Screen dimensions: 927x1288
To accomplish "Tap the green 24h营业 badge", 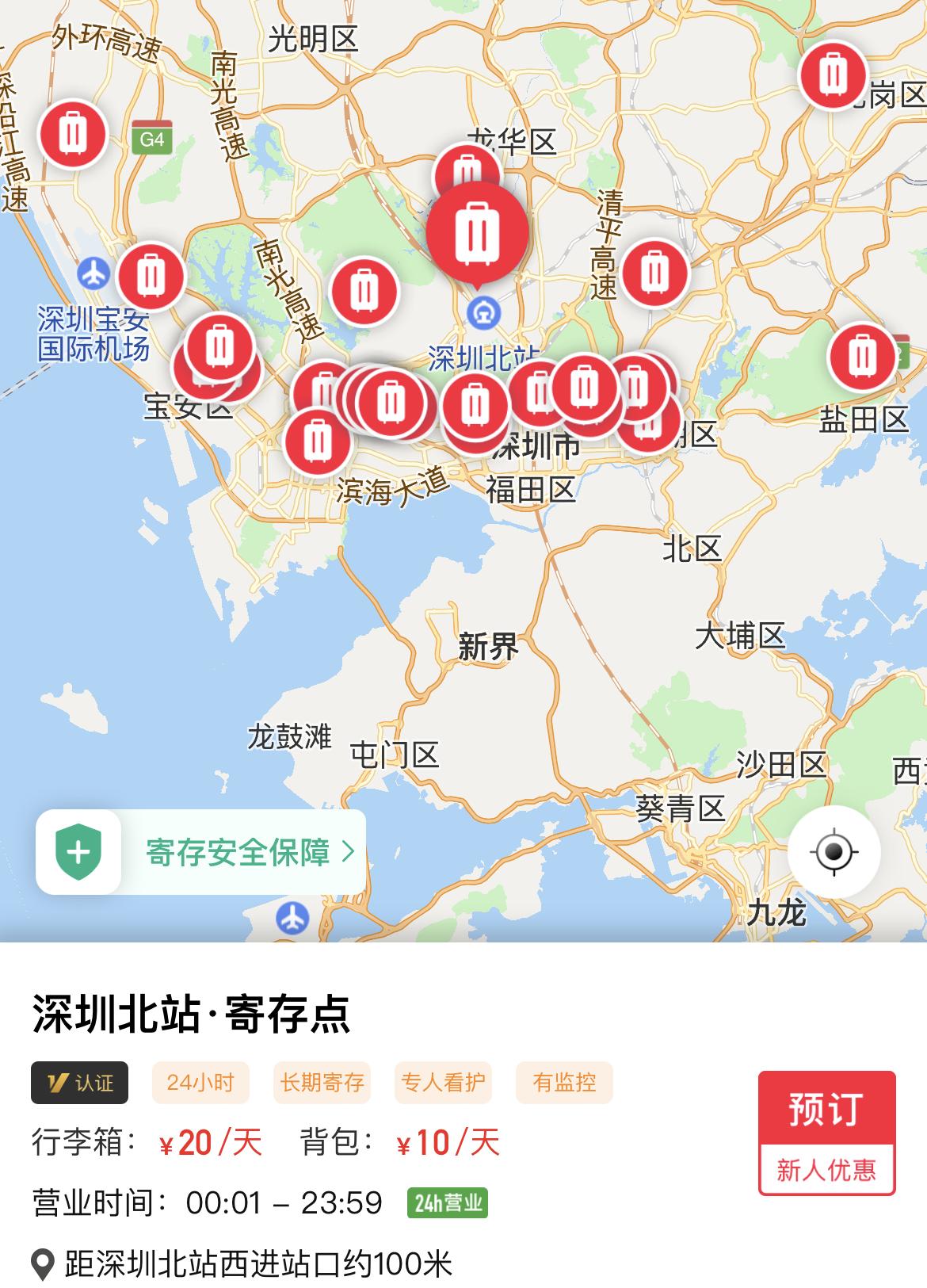I will (x=448, y=1204).
